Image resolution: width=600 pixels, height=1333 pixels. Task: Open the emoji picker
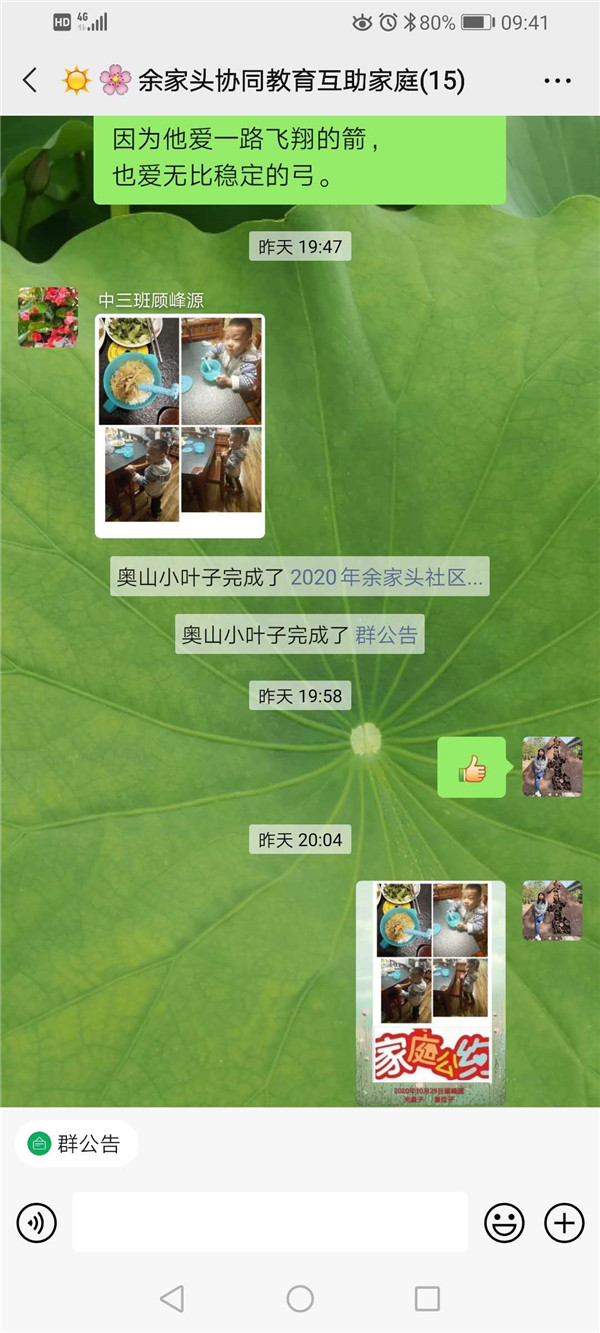coord(505,1222)
